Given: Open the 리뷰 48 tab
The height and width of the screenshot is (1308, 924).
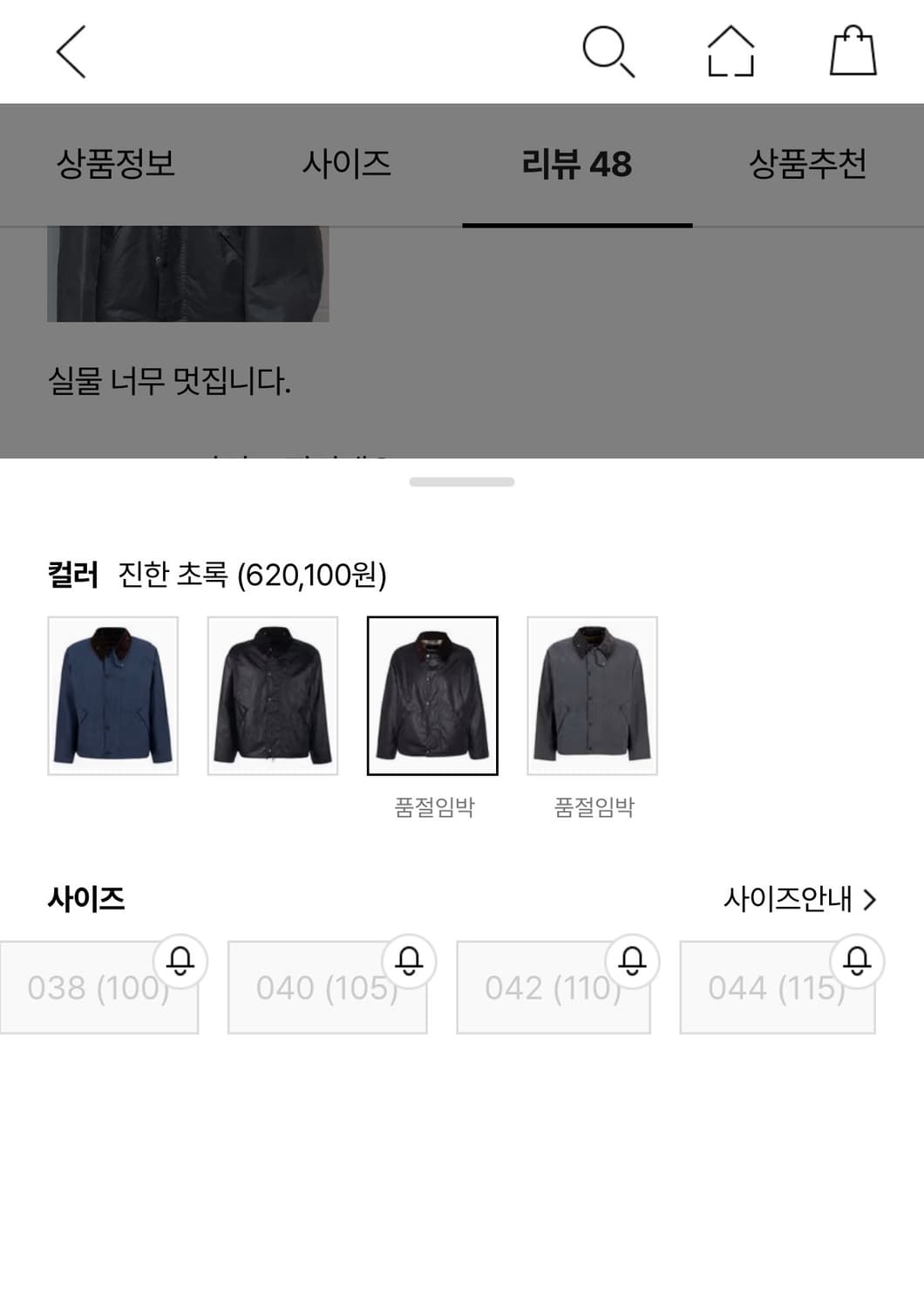Looking at the screenshot, I should click(x=578, y=164).
